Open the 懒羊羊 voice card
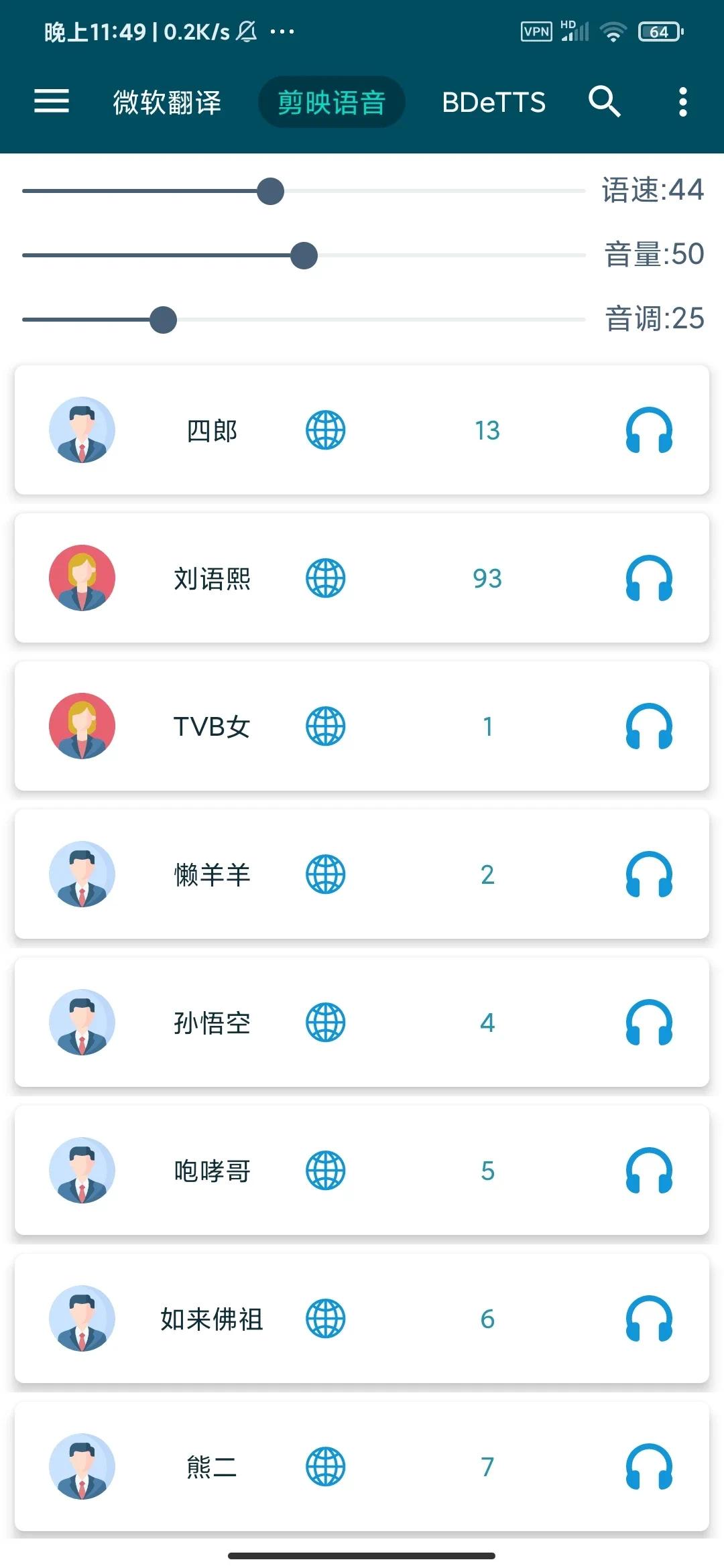 click(212, 874)
